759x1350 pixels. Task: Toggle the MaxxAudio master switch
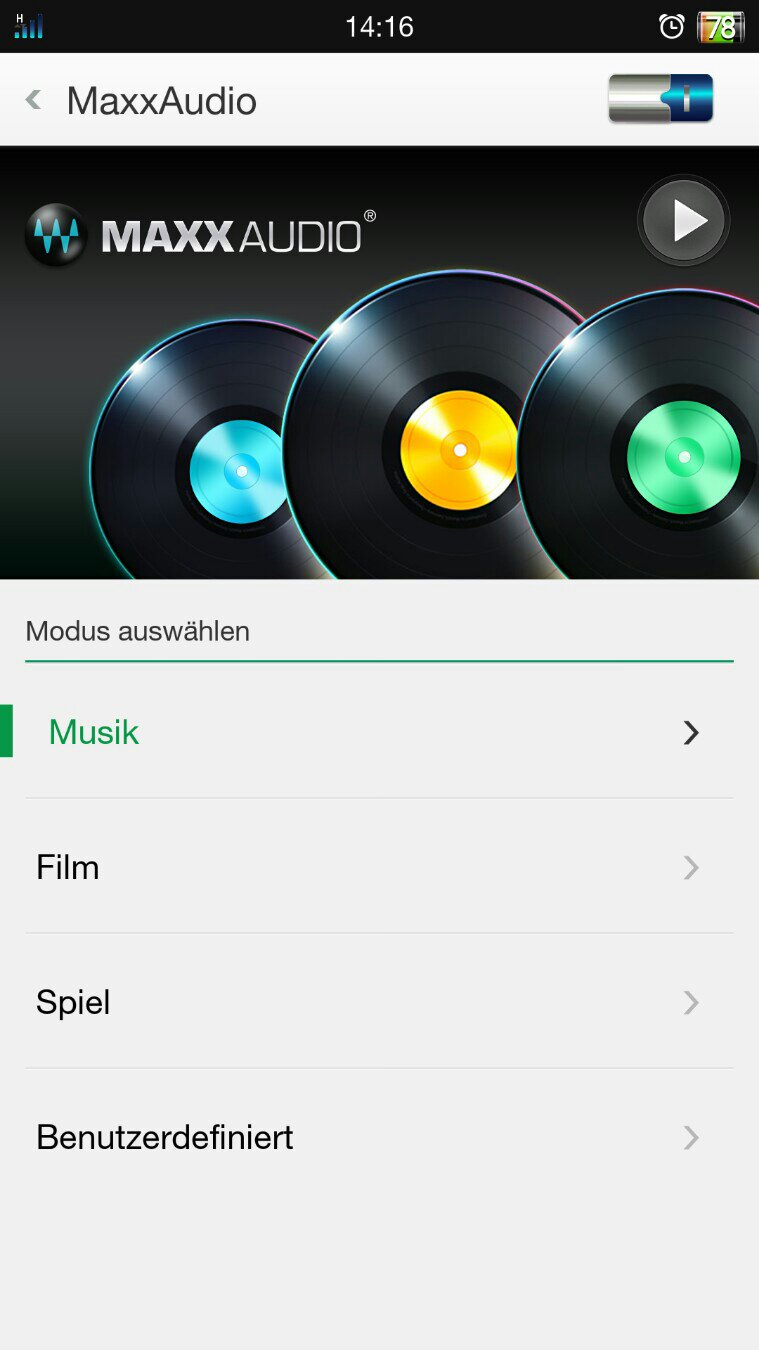pos(660,99)
